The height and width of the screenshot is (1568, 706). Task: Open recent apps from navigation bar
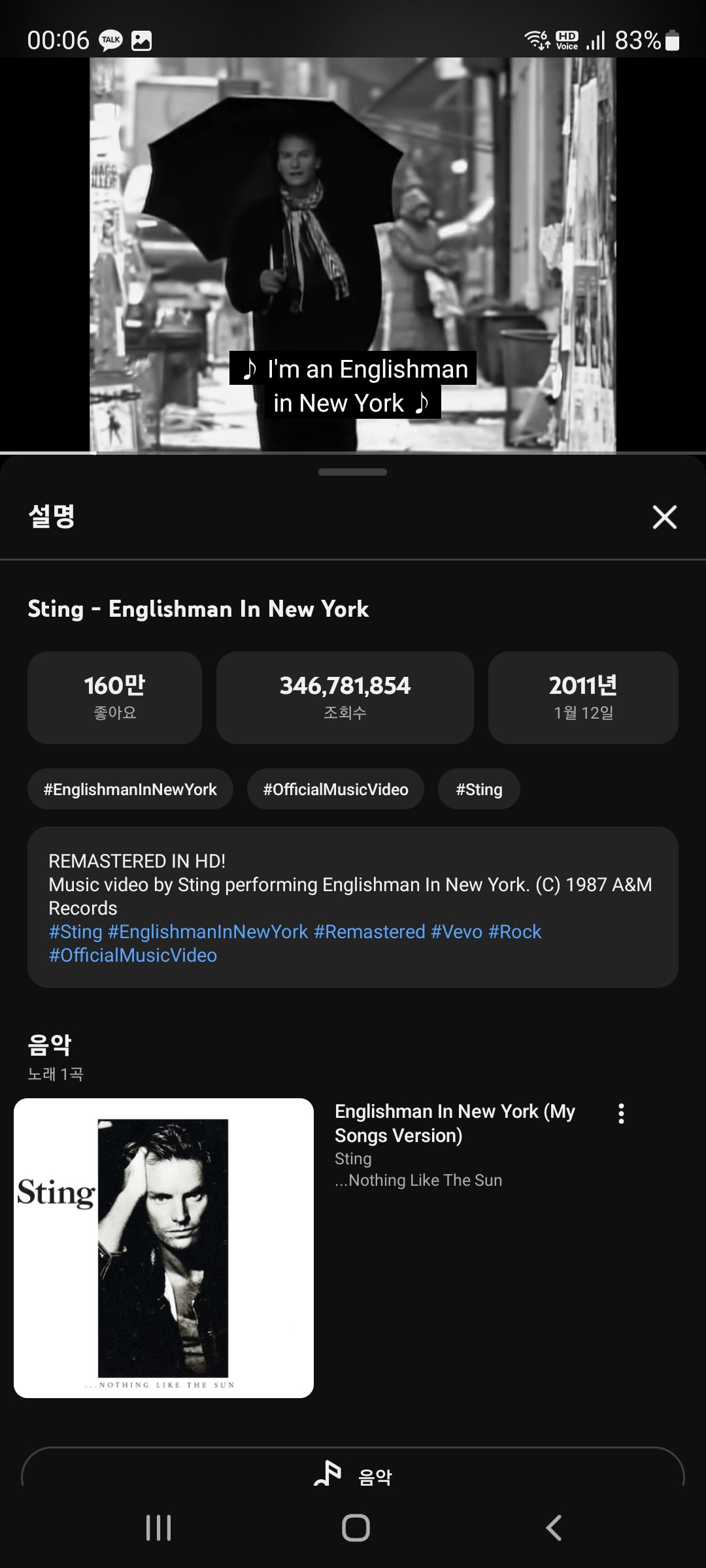(158, 1527)
